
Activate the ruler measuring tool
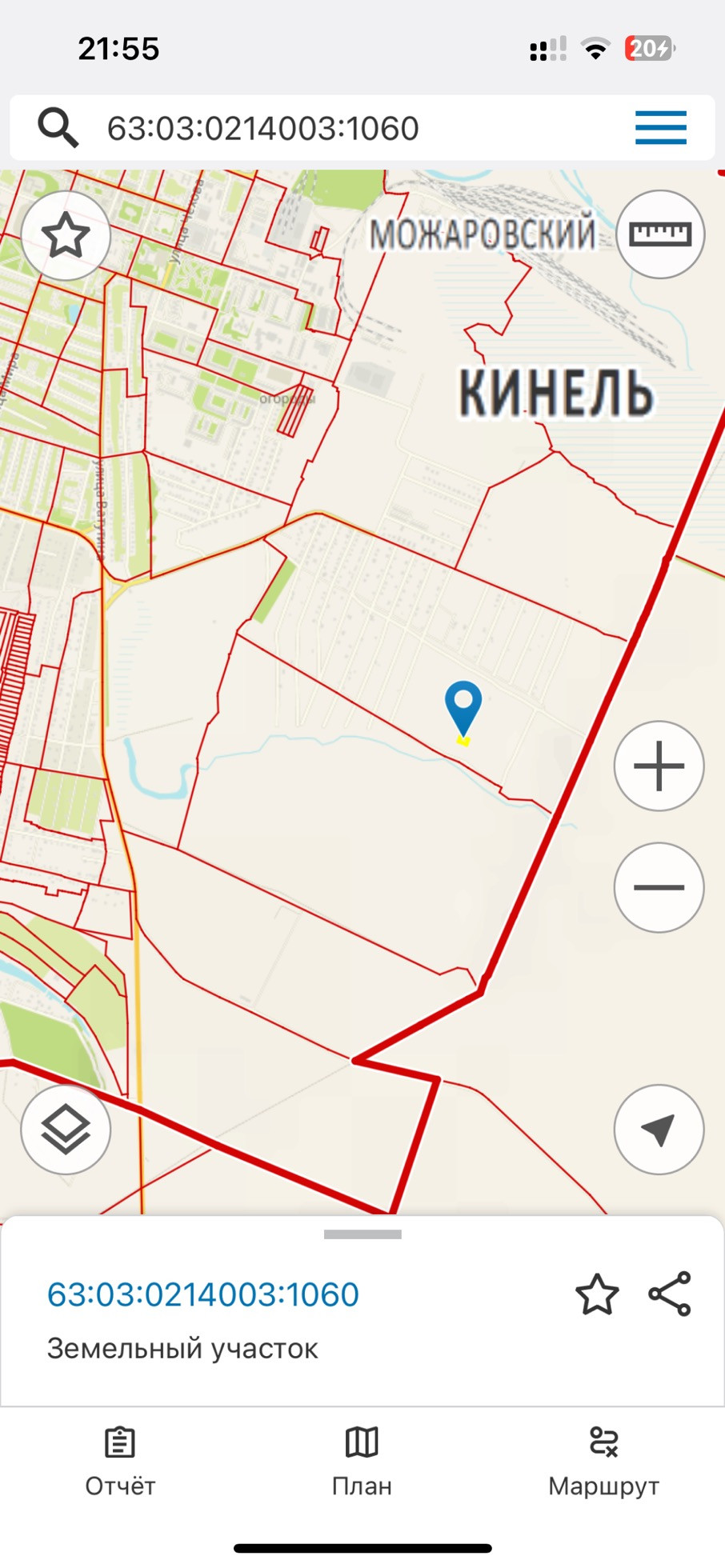660,234
